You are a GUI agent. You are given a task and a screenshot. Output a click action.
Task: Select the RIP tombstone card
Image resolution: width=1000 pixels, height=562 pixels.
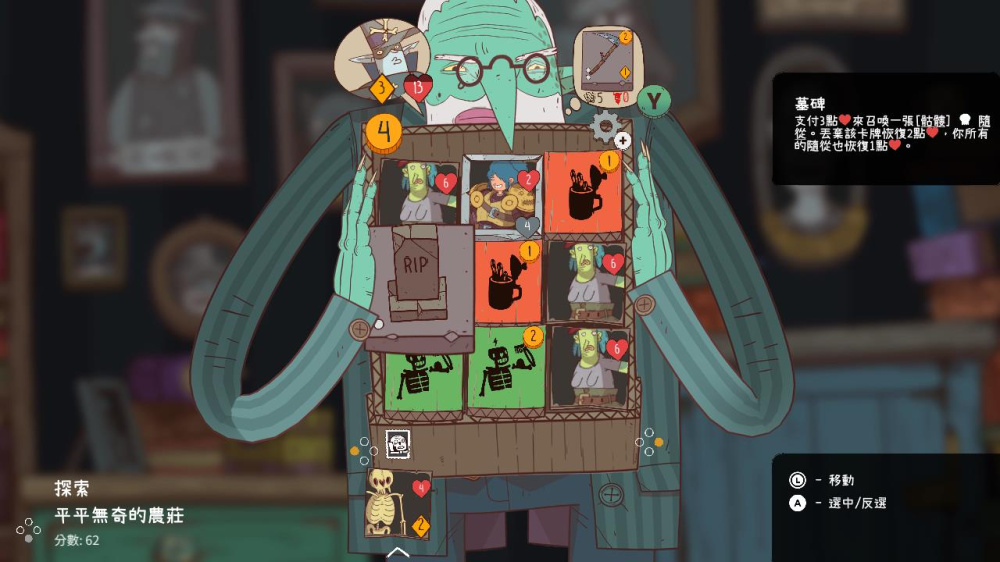419,286
